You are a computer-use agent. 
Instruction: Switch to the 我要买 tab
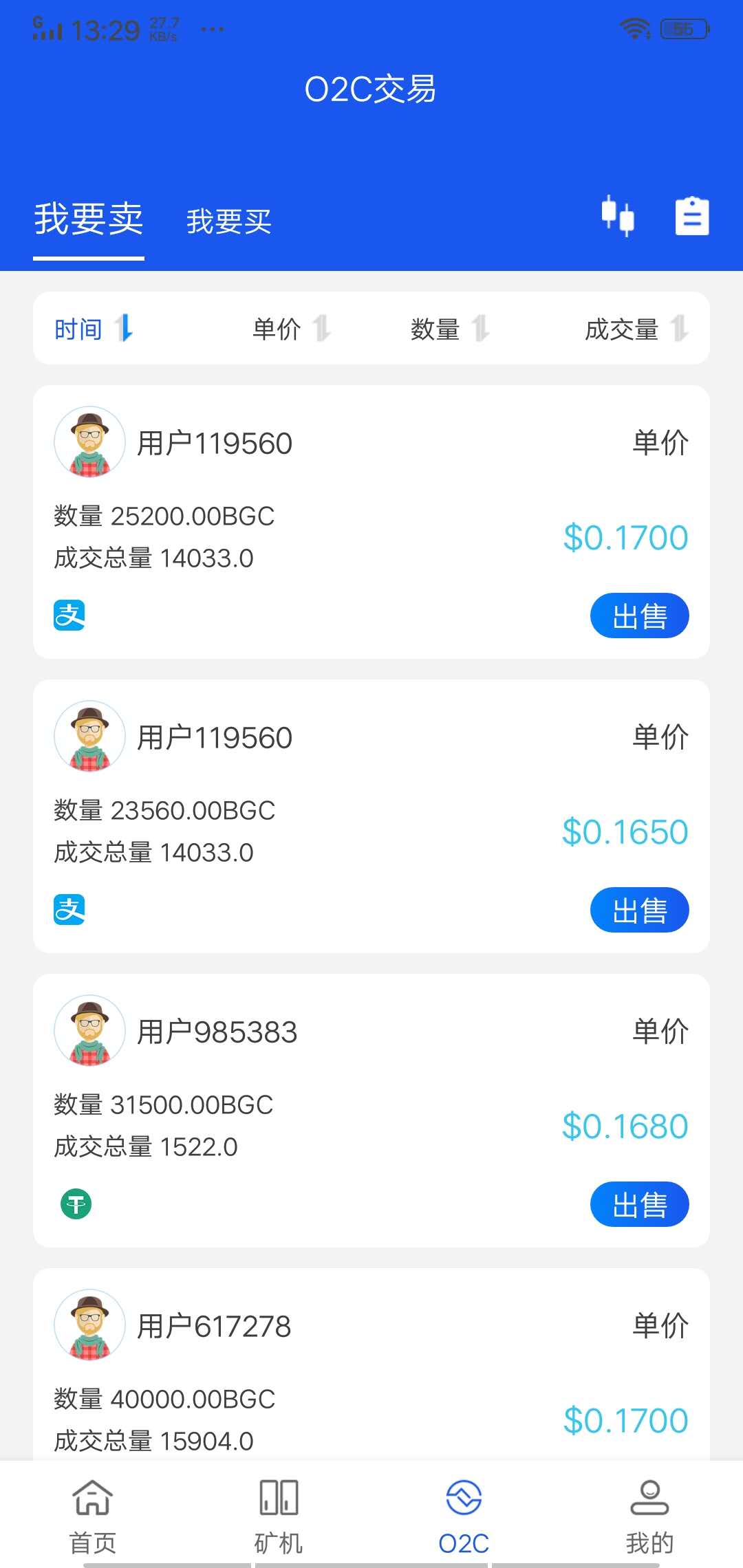point(229,221)
